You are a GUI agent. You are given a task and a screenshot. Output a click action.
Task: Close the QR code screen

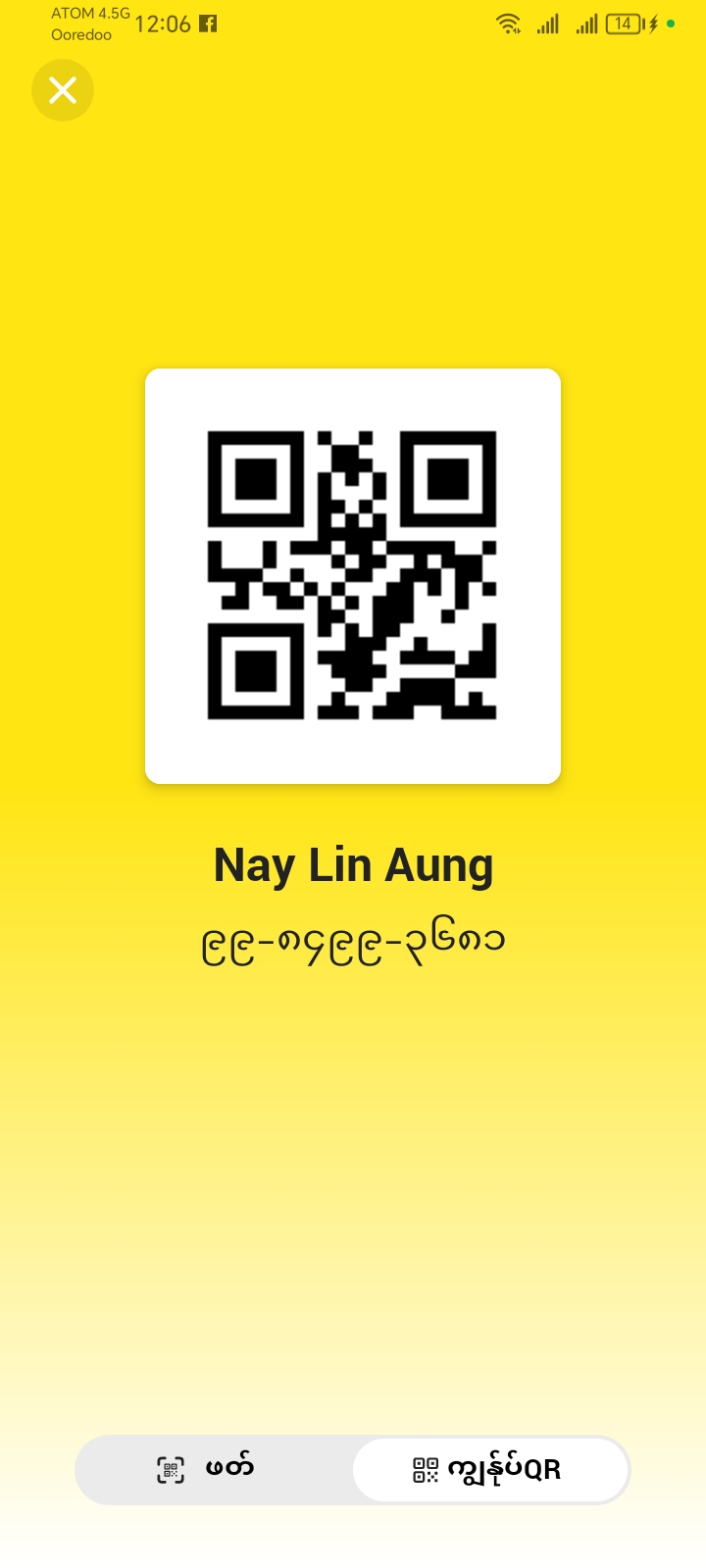[x=63, y=90]
